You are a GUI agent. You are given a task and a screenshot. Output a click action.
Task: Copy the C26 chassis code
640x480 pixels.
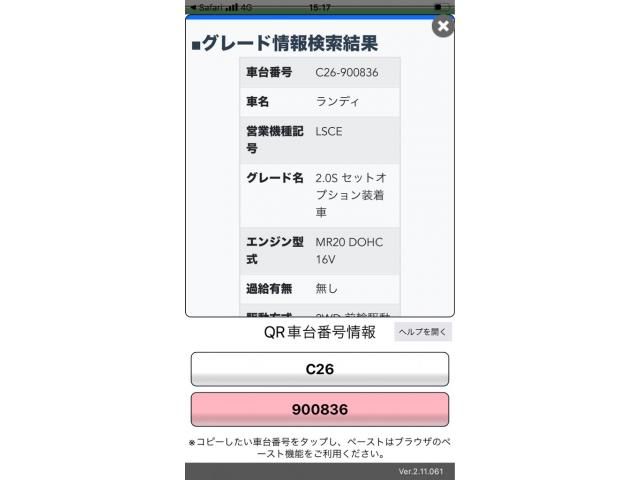coord(319,369)
